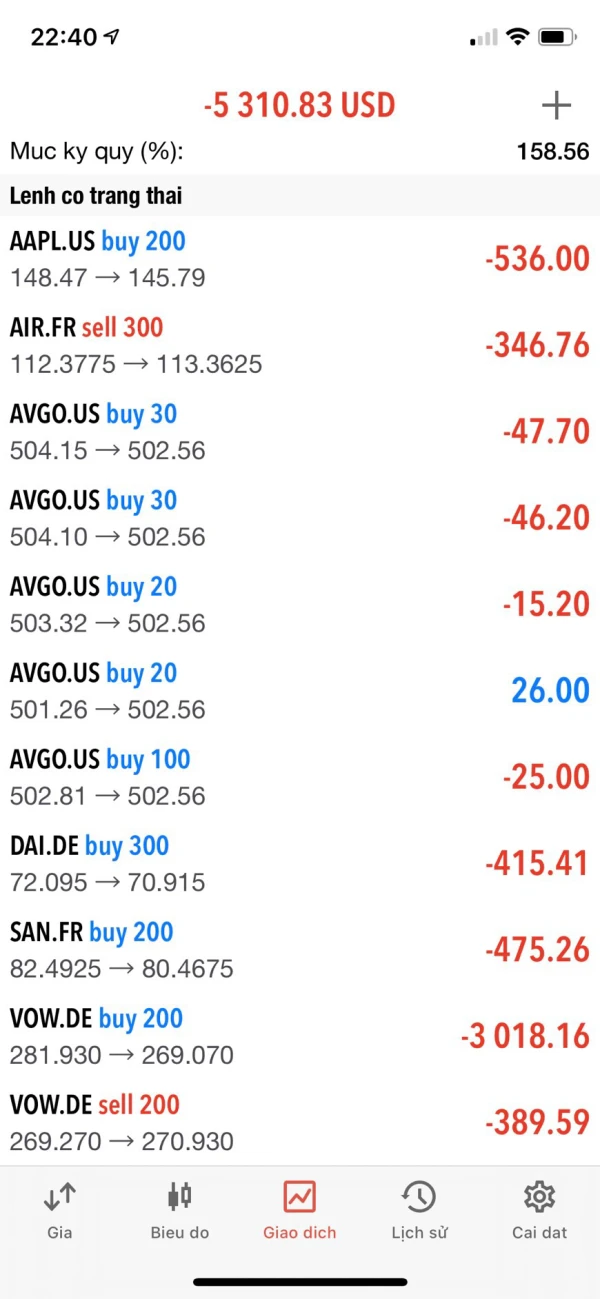Viewport: 600px width, 1299px height.
Task: Open the Cai dat settings tab
Action: [x=539, y=1210]
